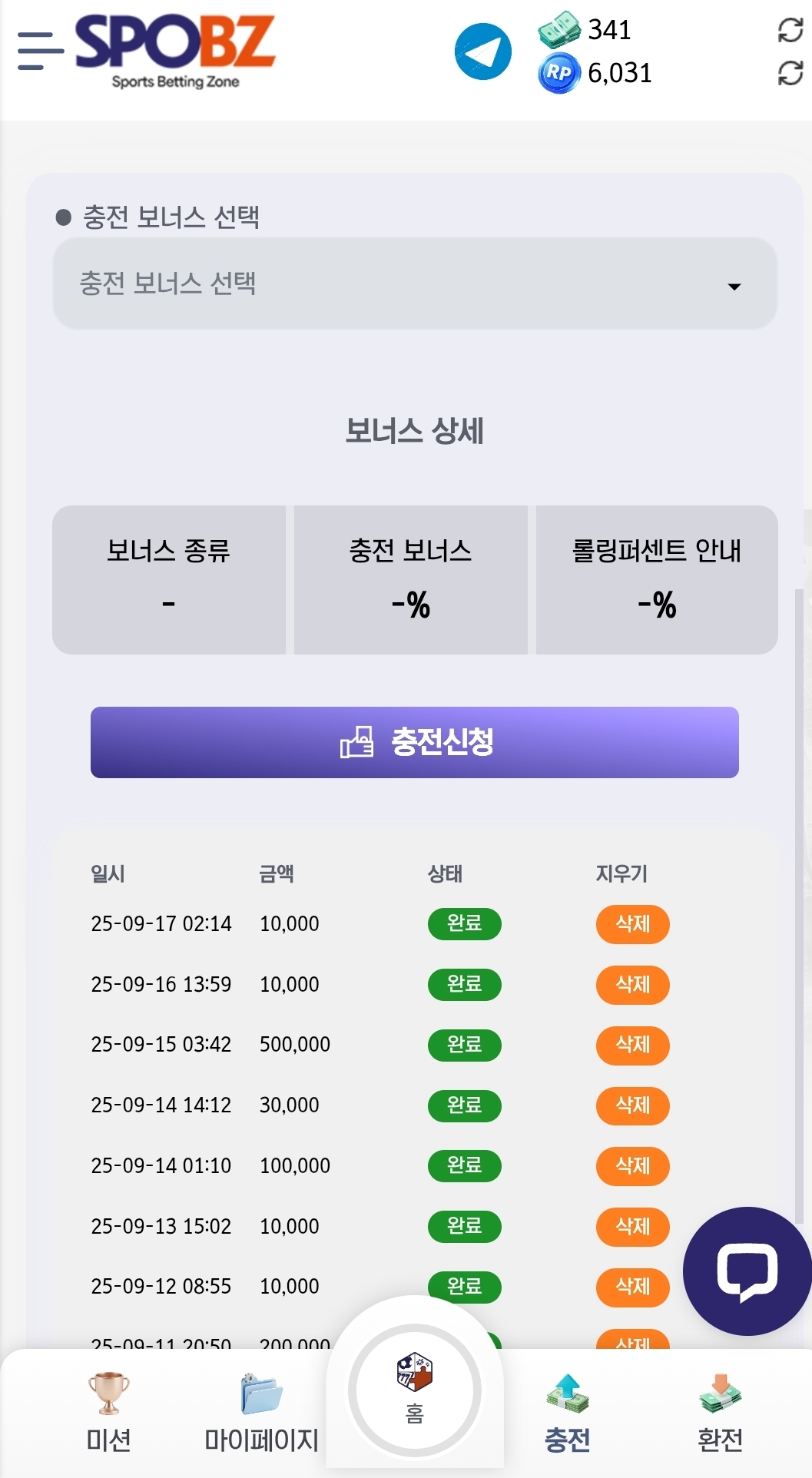Return to the 홈 tab
Viewport: 812px width, 1478px height.
click(x=415, y=1390)
